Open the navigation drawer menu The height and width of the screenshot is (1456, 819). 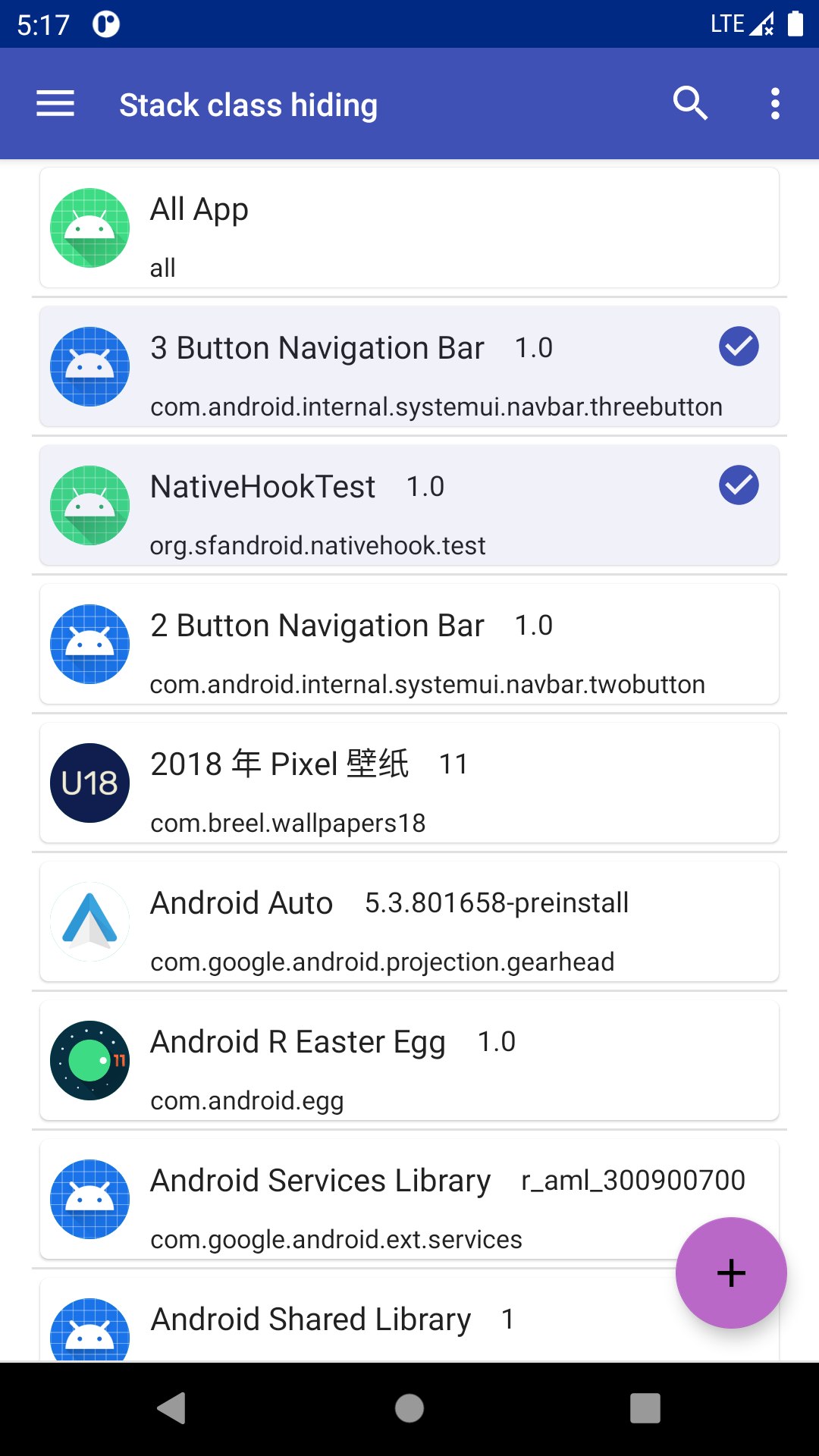(55, 104)
